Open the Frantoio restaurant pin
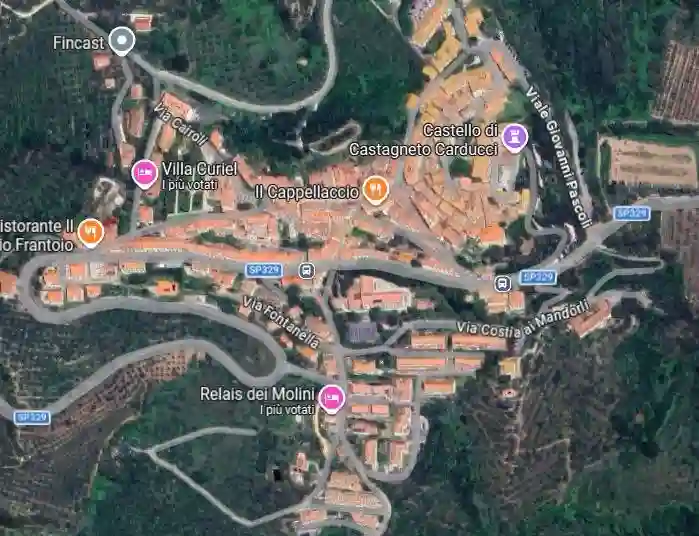This screenshot has height=536, width=699. point(89,232)
